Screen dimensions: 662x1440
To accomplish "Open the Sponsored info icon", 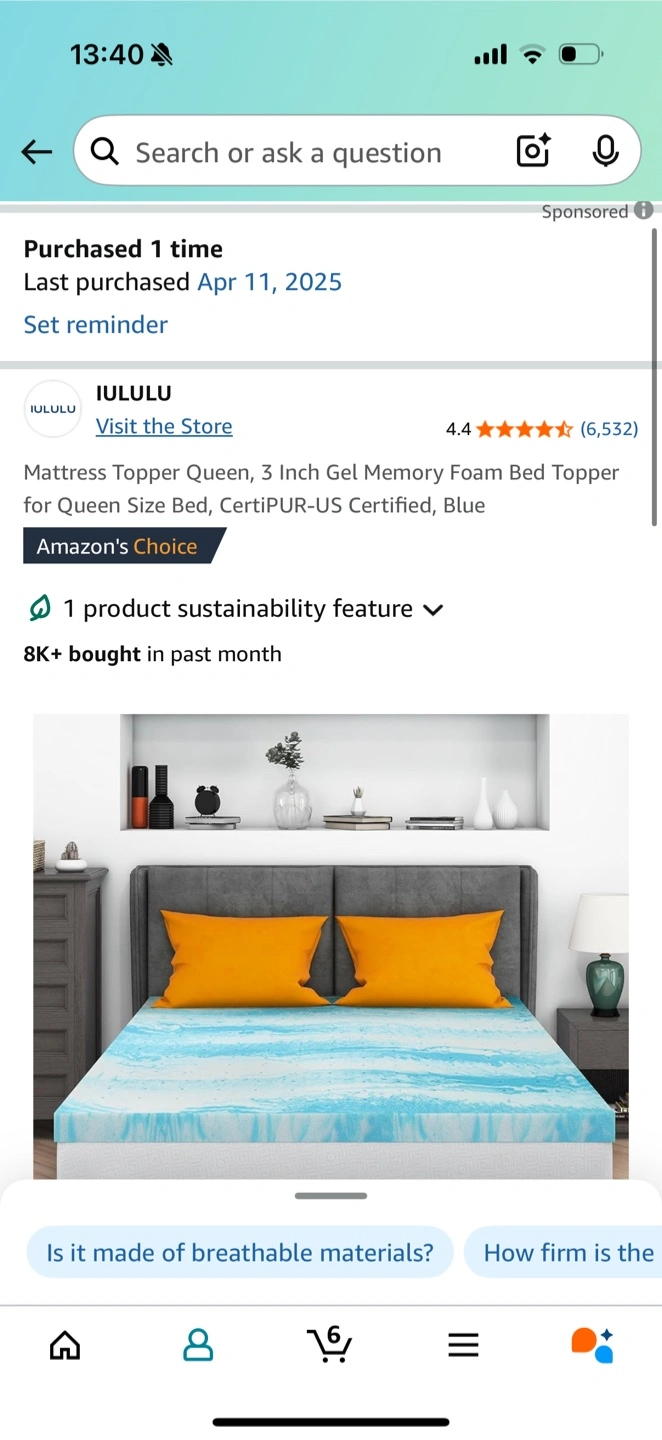I will coord(643,211).
